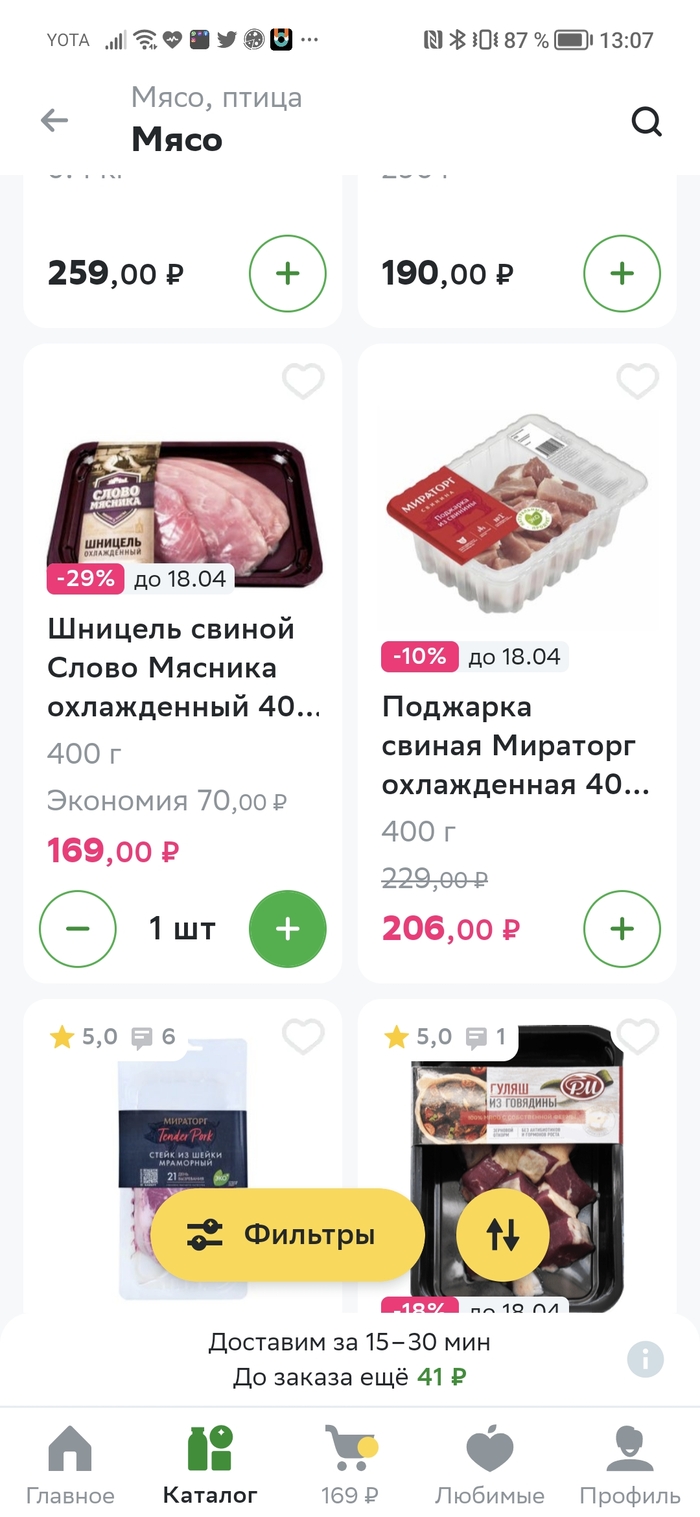700x1517 pixels.
Task: Select the Каталог tab
Action: click(x=210, y=1464)
